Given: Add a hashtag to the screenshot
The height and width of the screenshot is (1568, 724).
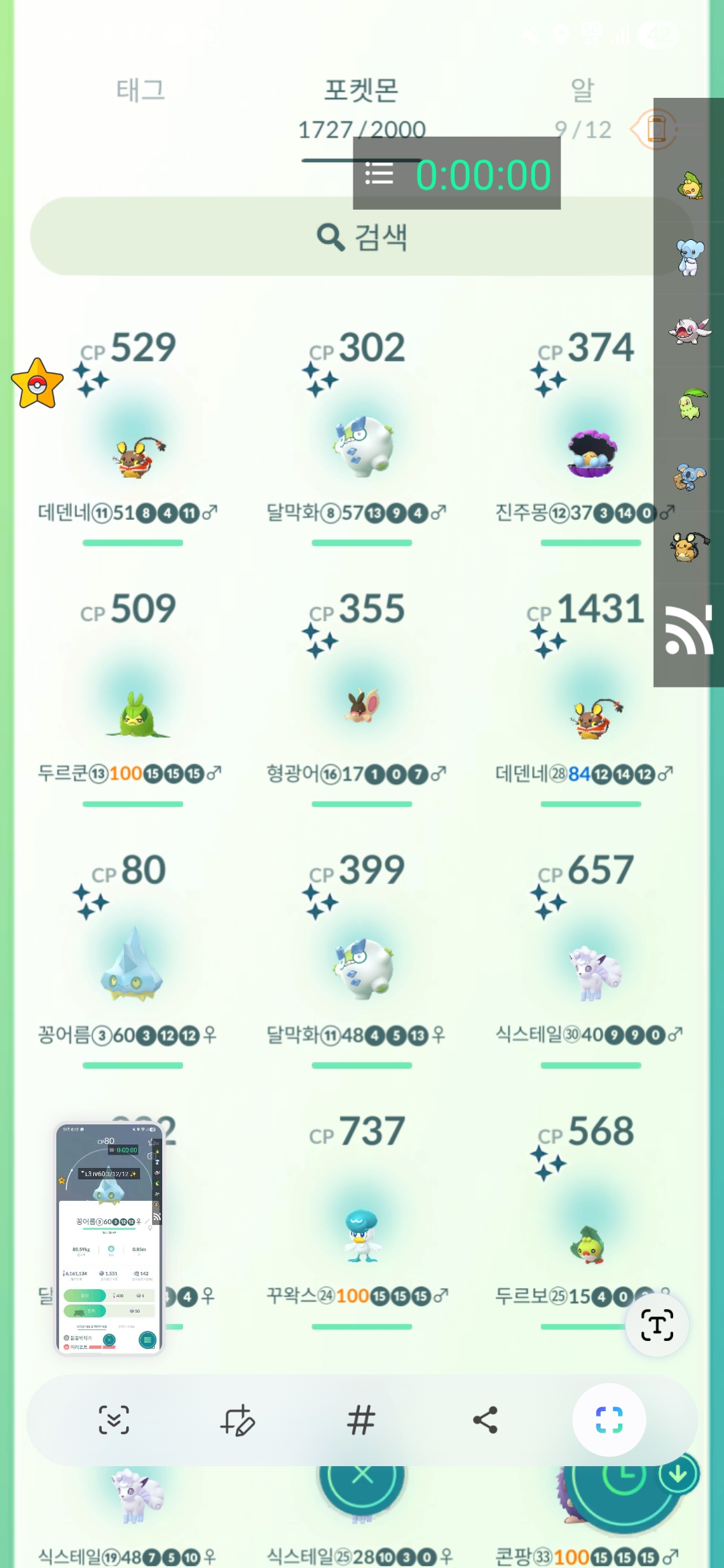Looking at the screenshot, I should click(361, 1419).
